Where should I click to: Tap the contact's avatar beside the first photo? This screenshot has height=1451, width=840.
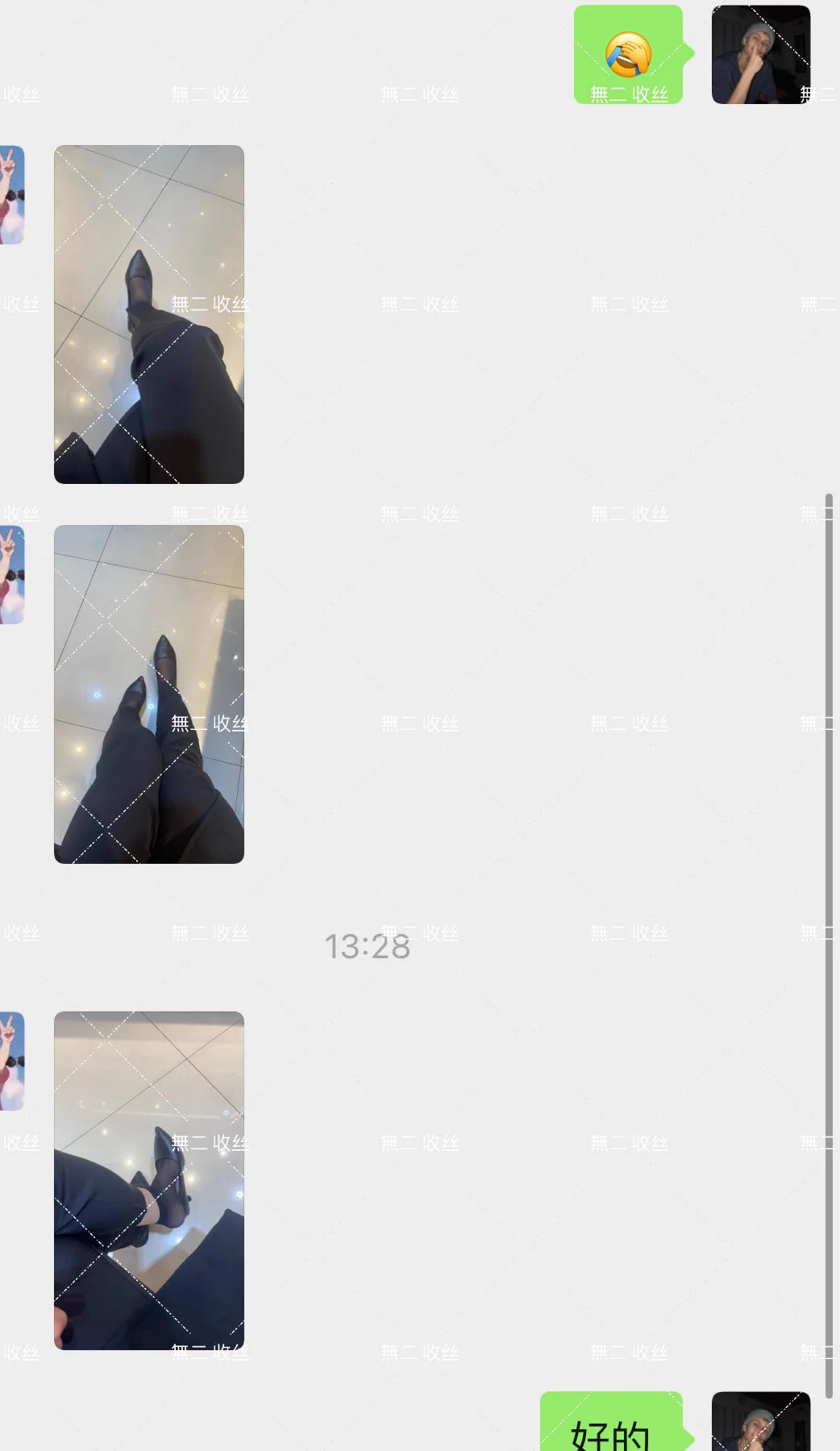coord(12,194)
